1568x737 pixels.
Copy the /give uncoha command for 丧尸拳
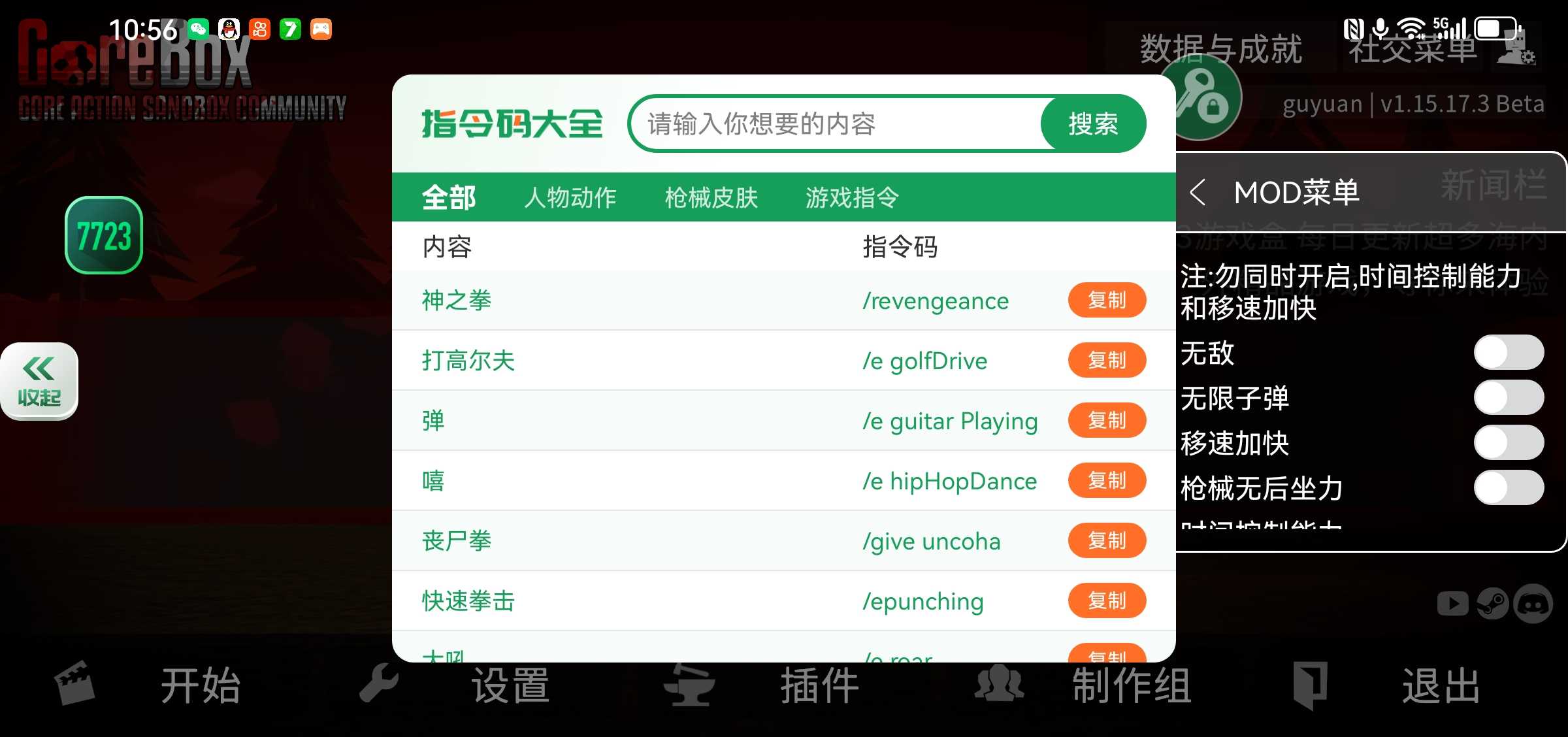1107,541
